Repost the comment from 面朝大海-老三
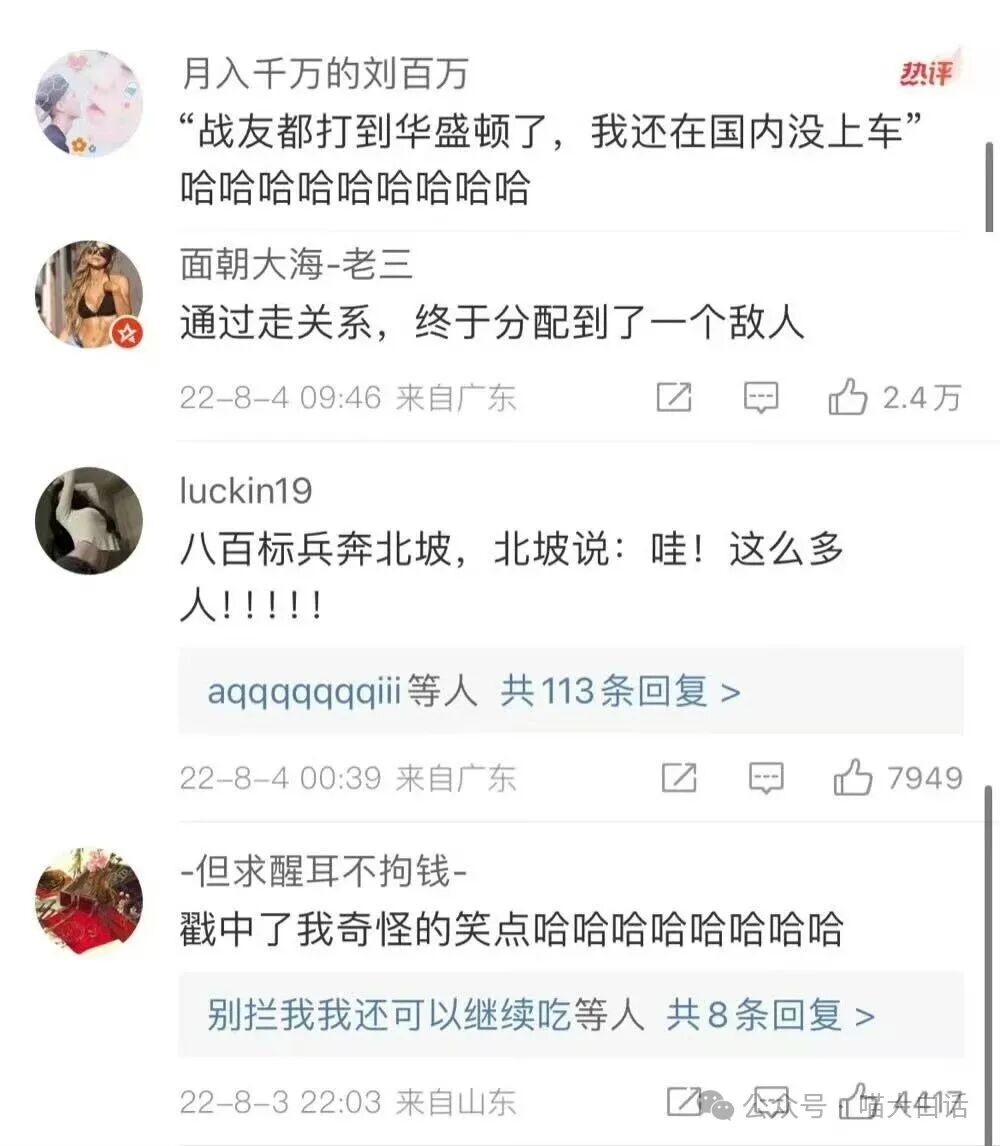 click(674, 398)
